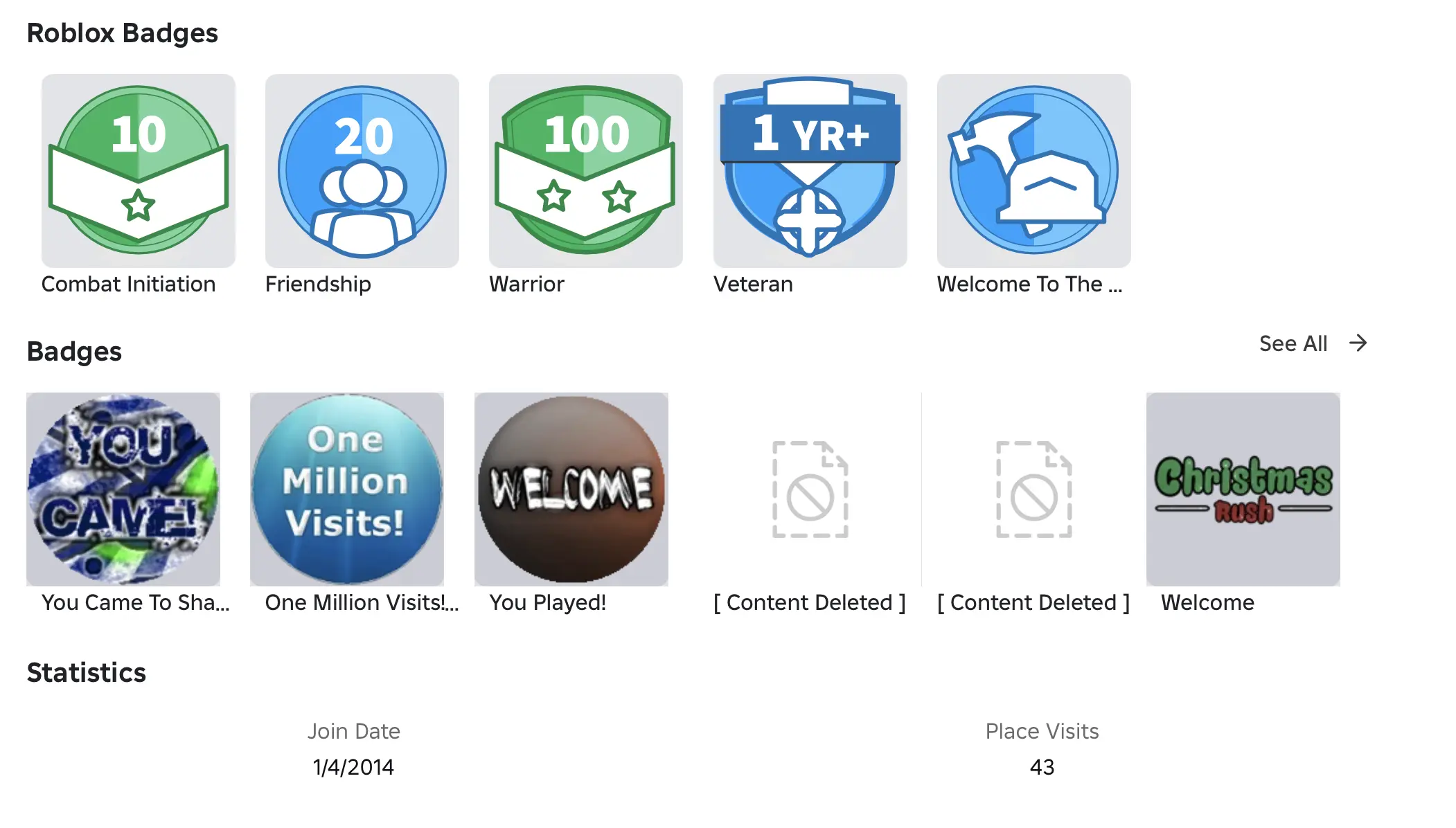View the One Million Visits! badge

[x=347, y=489]
